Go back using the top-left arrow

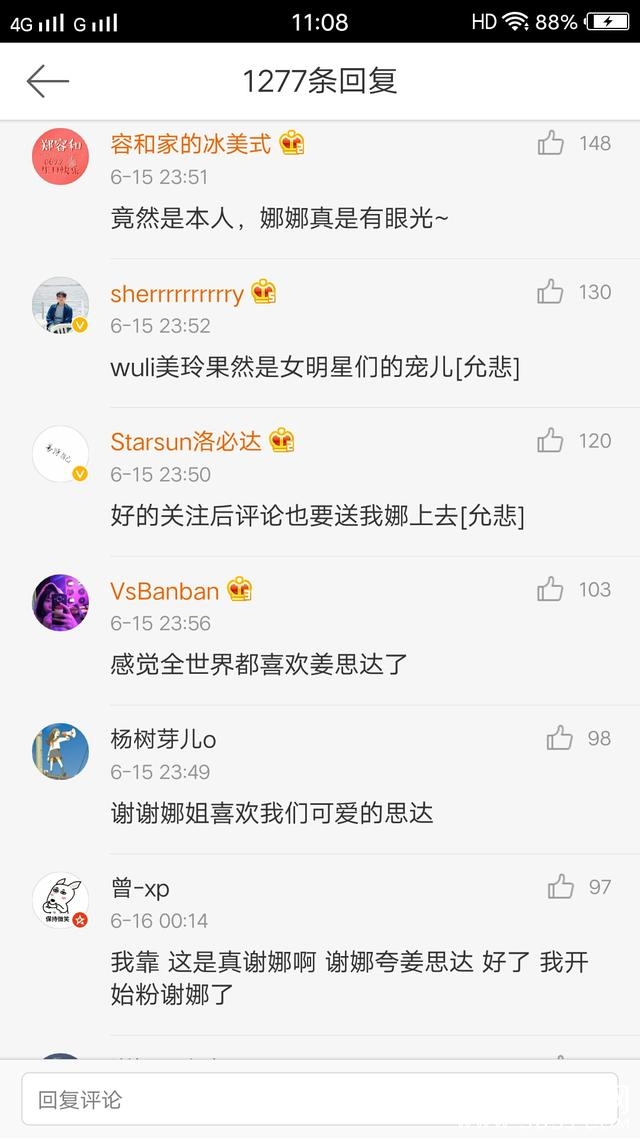(47, 81)
